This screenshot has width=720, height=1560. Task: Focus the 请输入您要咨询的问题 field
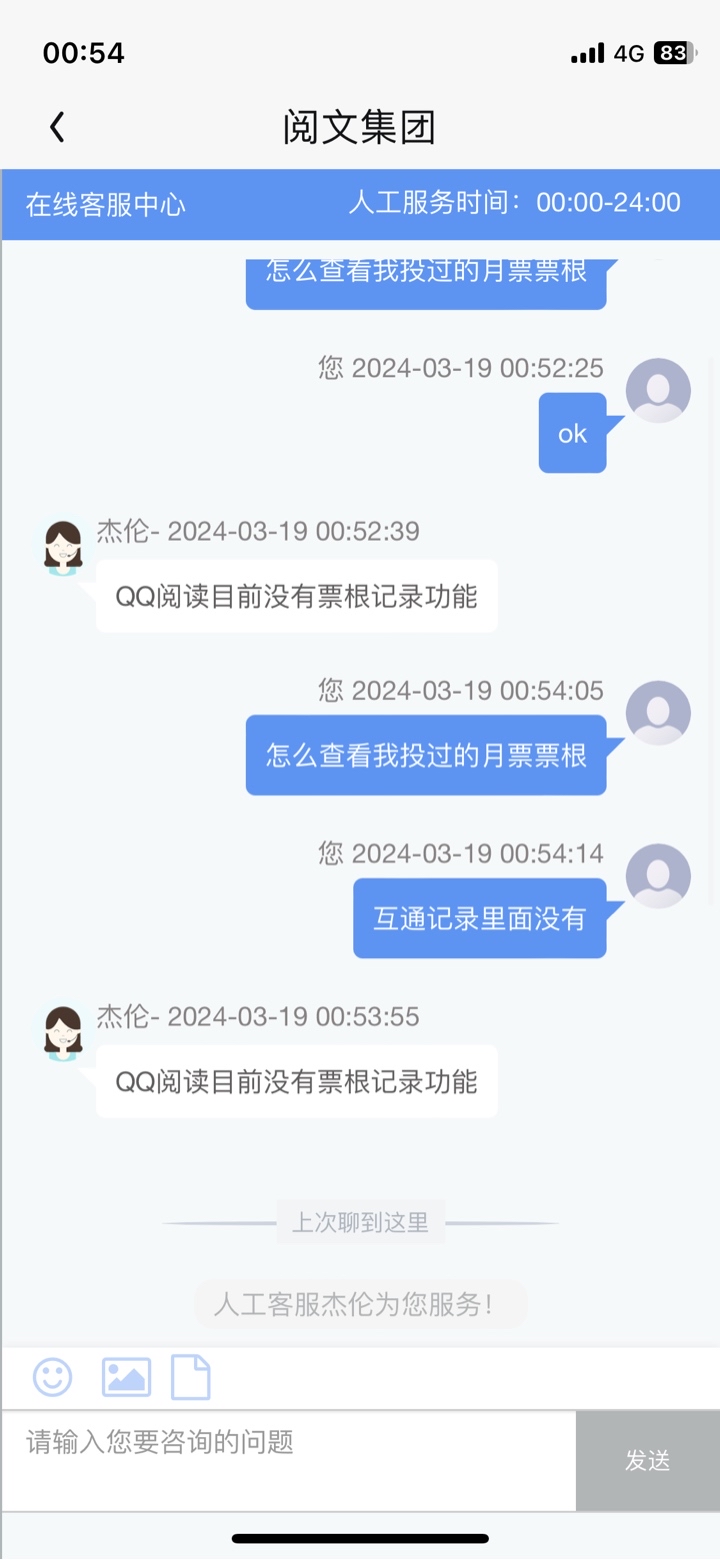[x=288, y=1459]
